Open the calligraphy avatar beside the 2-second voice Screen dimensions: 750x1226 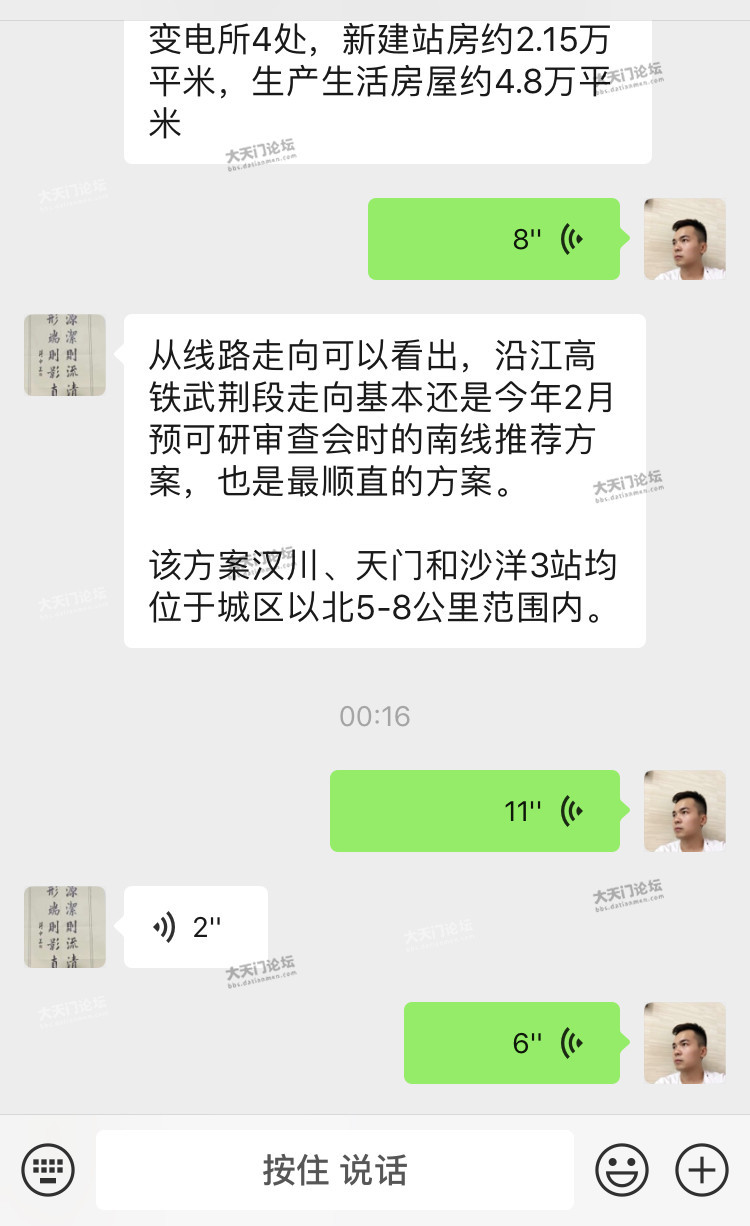(x=65, y=927)
